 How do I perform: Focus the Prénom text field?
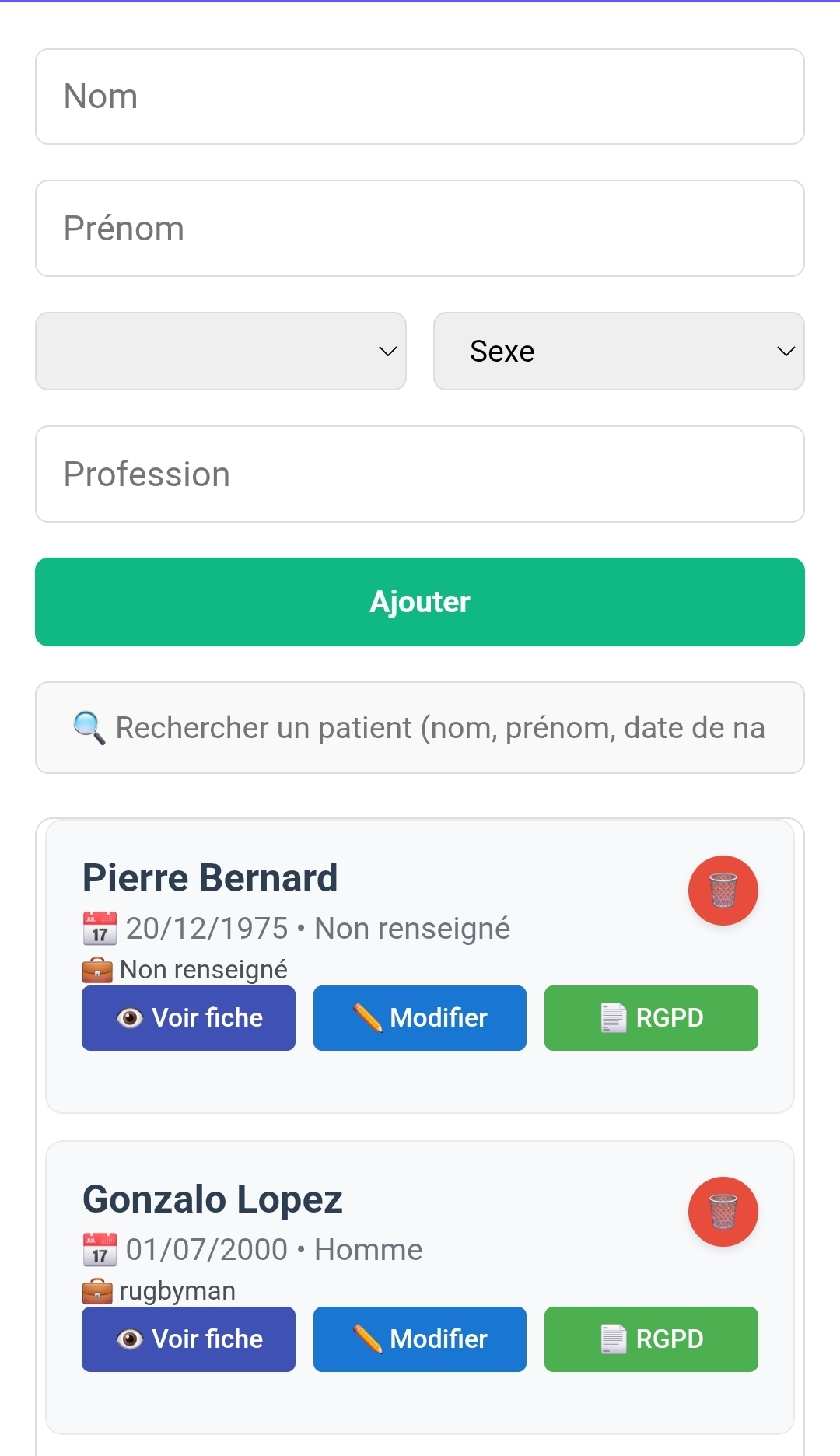coord(420,228)
